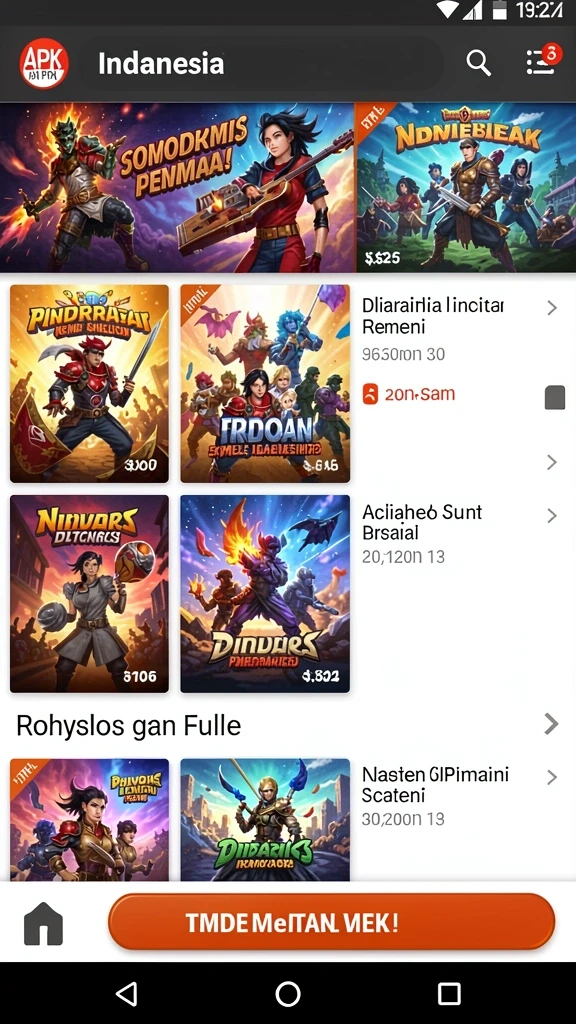Expand the Acliaheó Sunt Brsaial entry
This screenshot has width=576, height=1024.
pos(552,516)
